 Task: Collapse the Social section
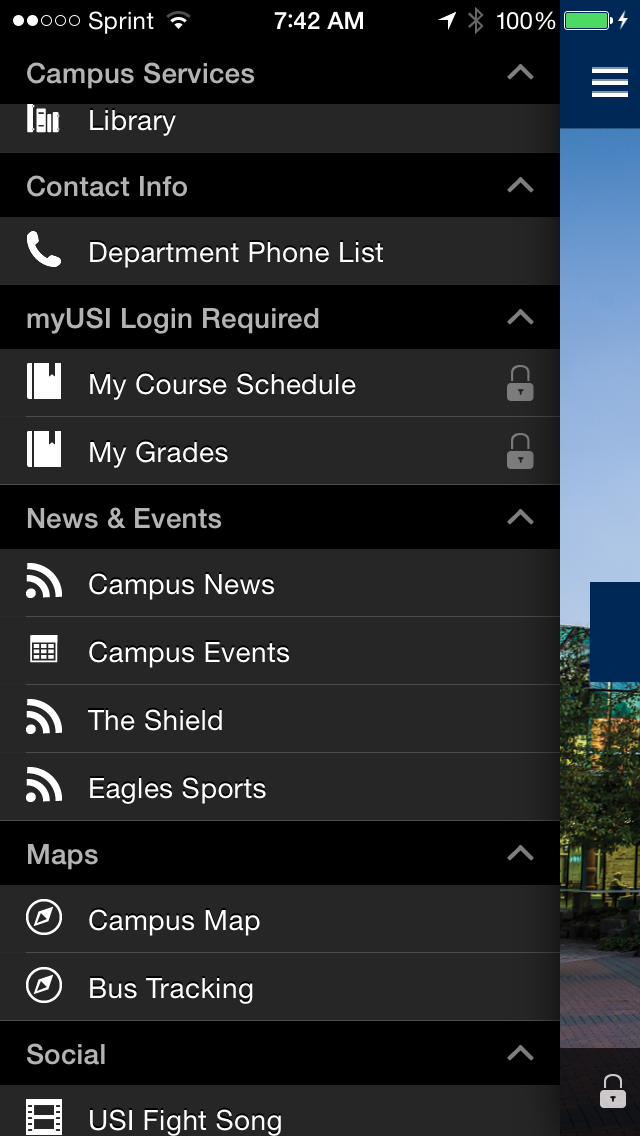pyautogui.click(x=520, y=1053)
